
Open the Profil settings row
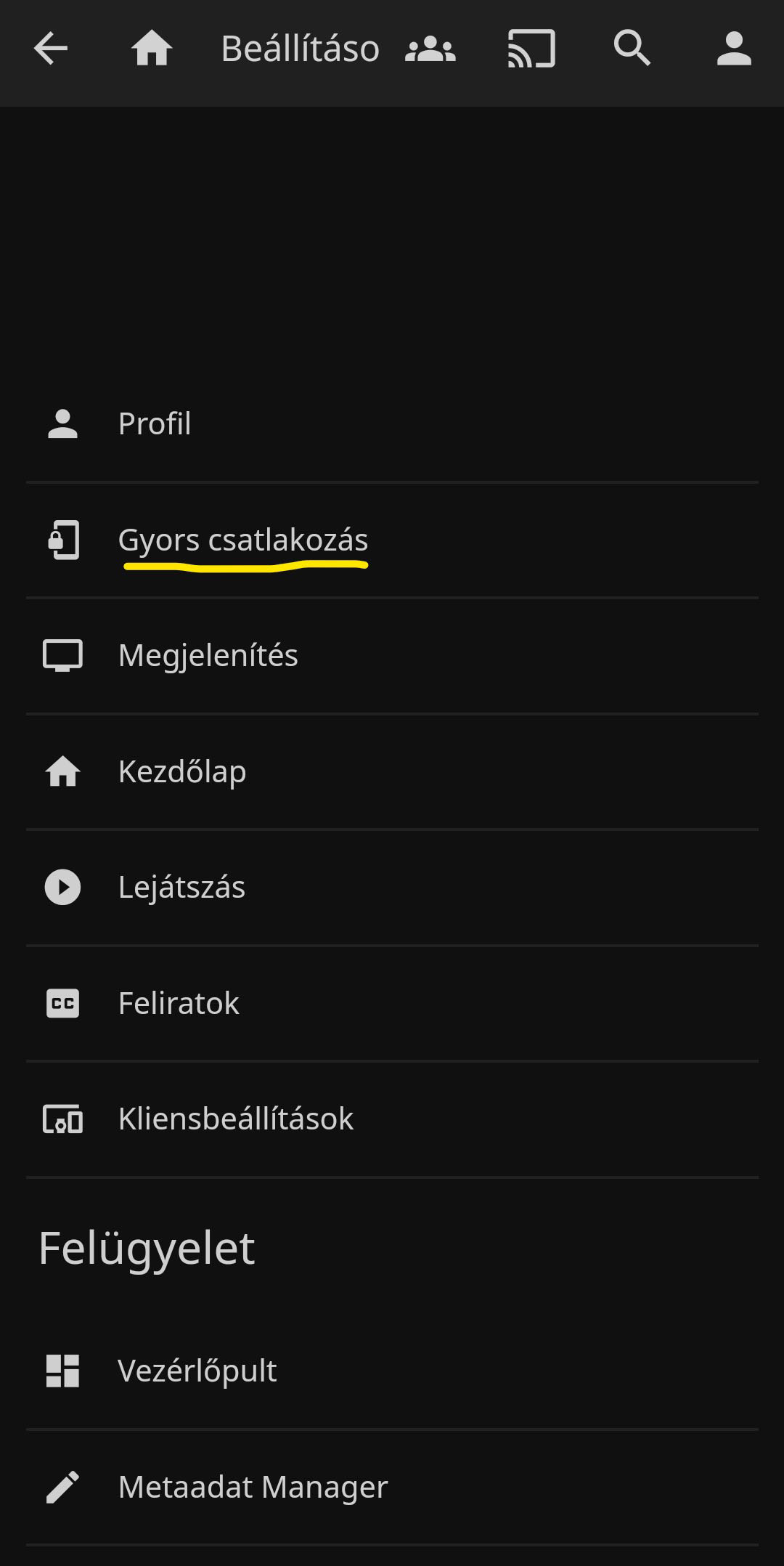392,423
